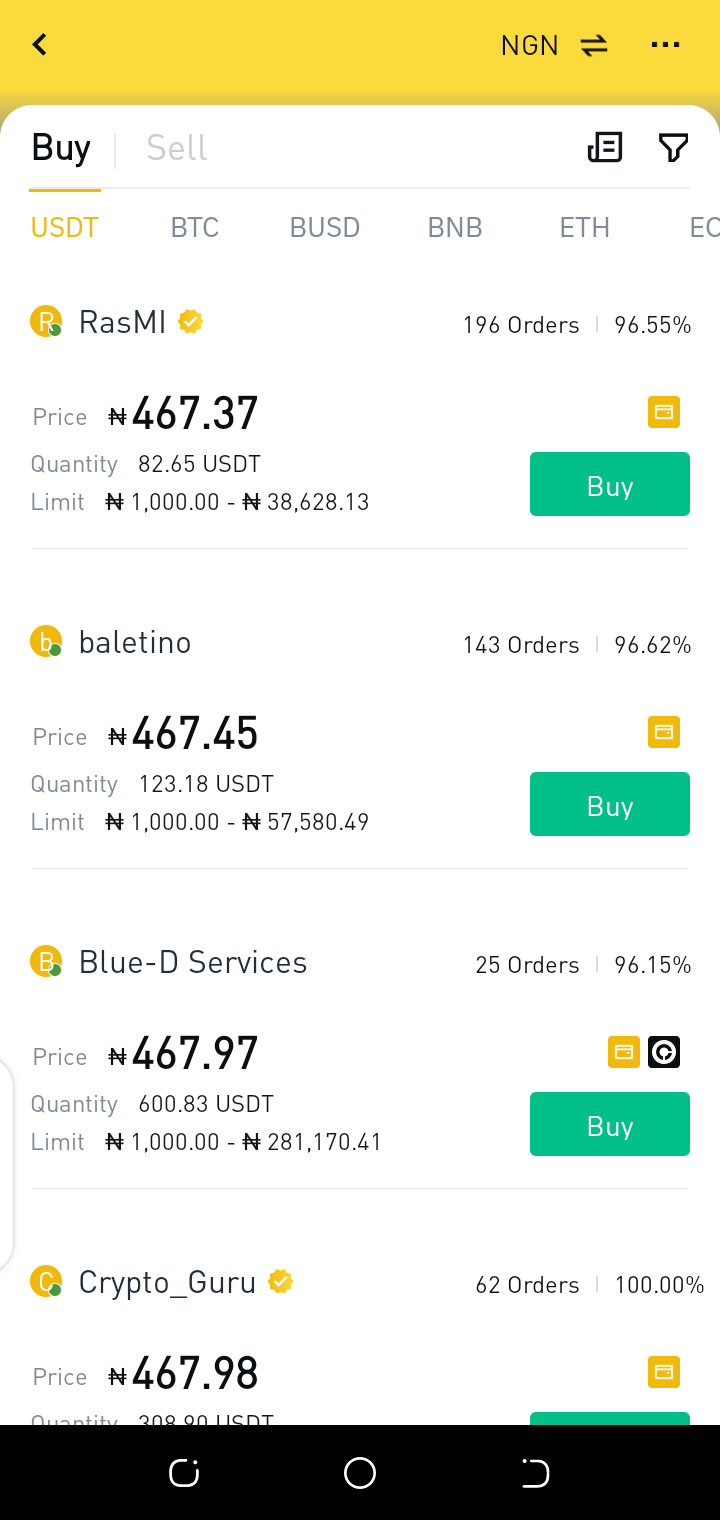Tap the system home button
Viewport: 720px width, 1520px height.
(x=360, y=1473)
